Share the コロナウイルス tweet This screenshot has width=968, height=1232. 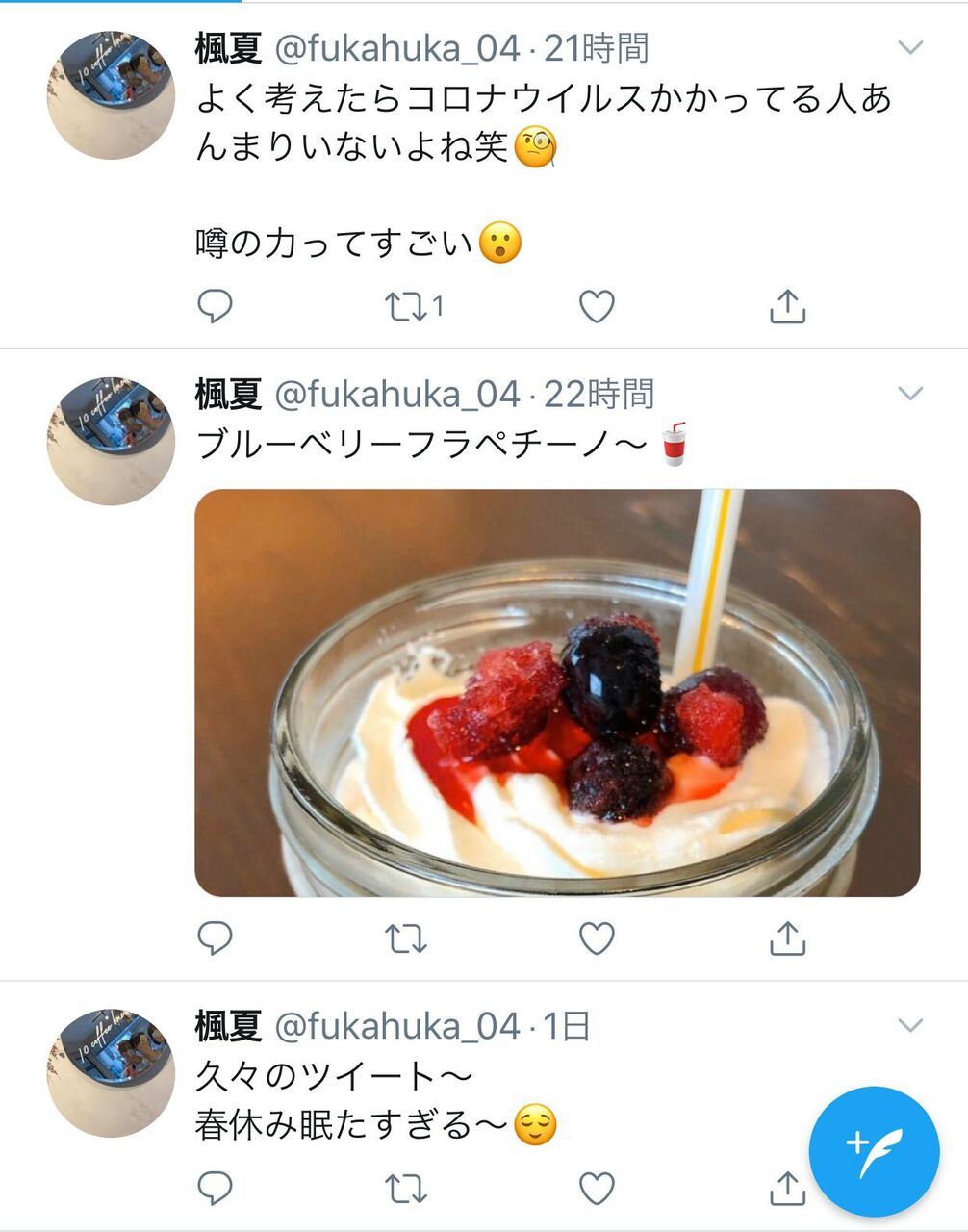pyautogui.click(x=787, y=305)
